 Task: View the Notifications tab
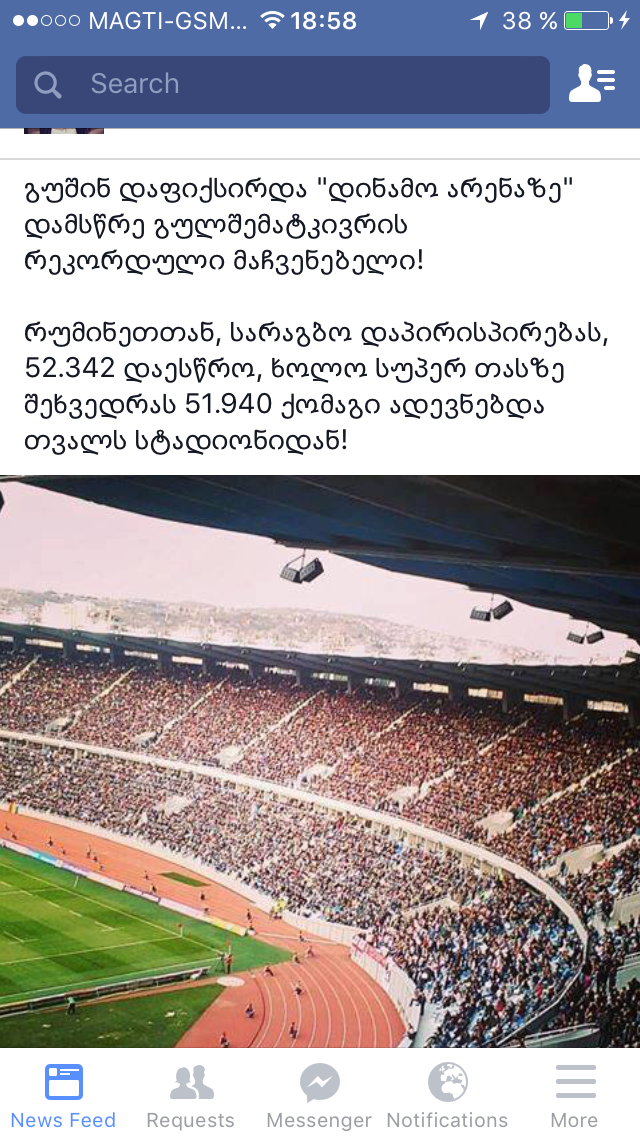click(447, 1096)
